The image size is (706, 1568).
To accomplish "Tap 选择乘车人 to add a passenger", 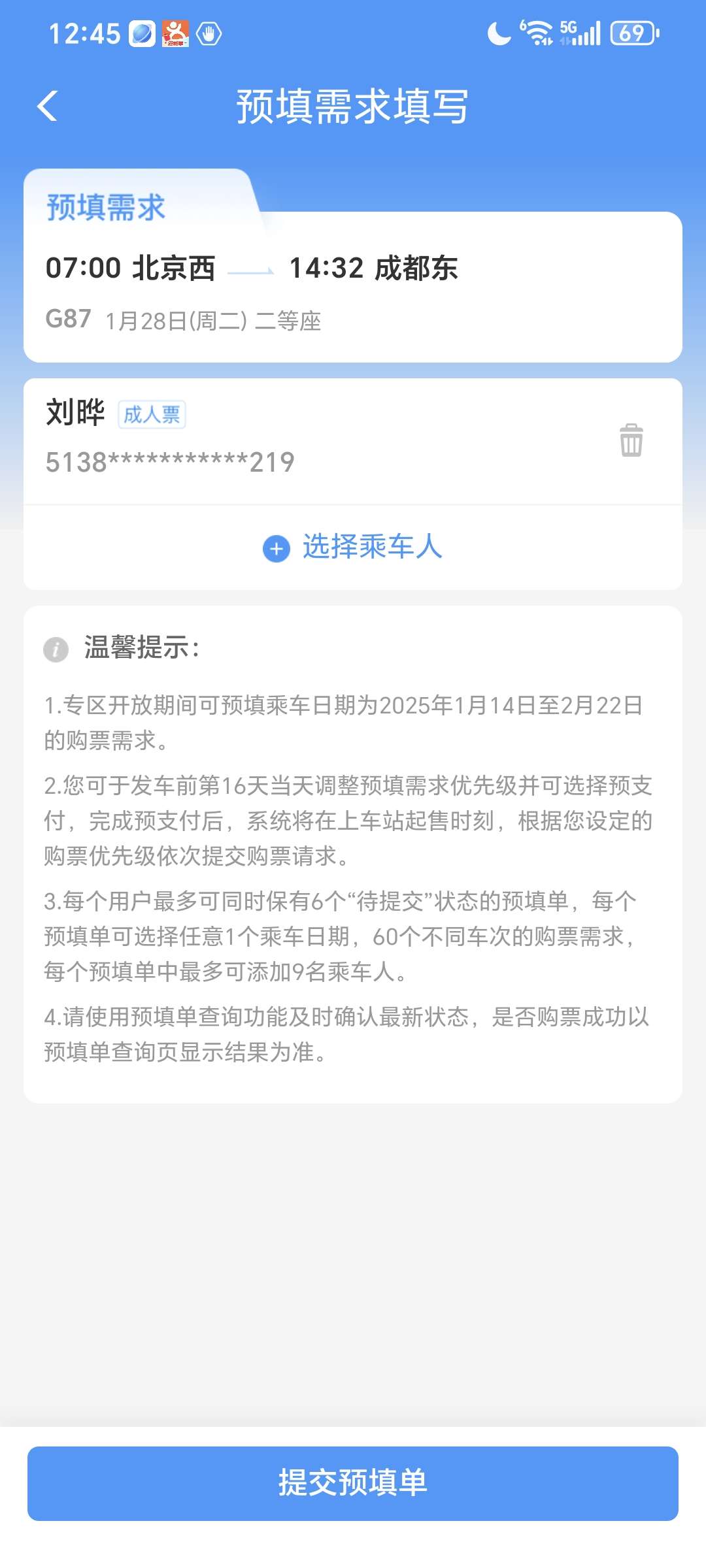I will [x=353, y=547].
